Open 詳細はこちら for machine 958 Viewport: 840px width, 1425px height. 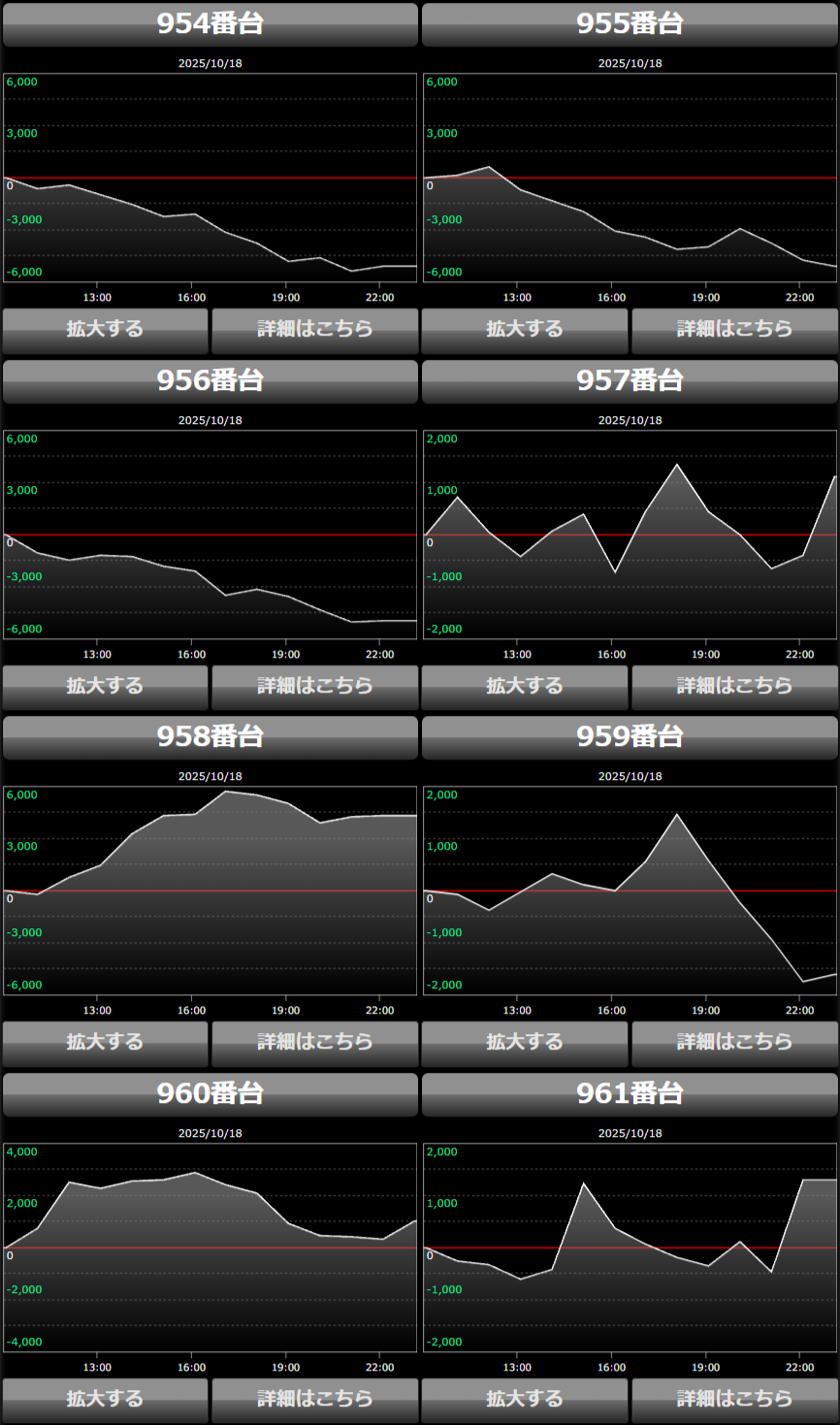[314, 1043]
